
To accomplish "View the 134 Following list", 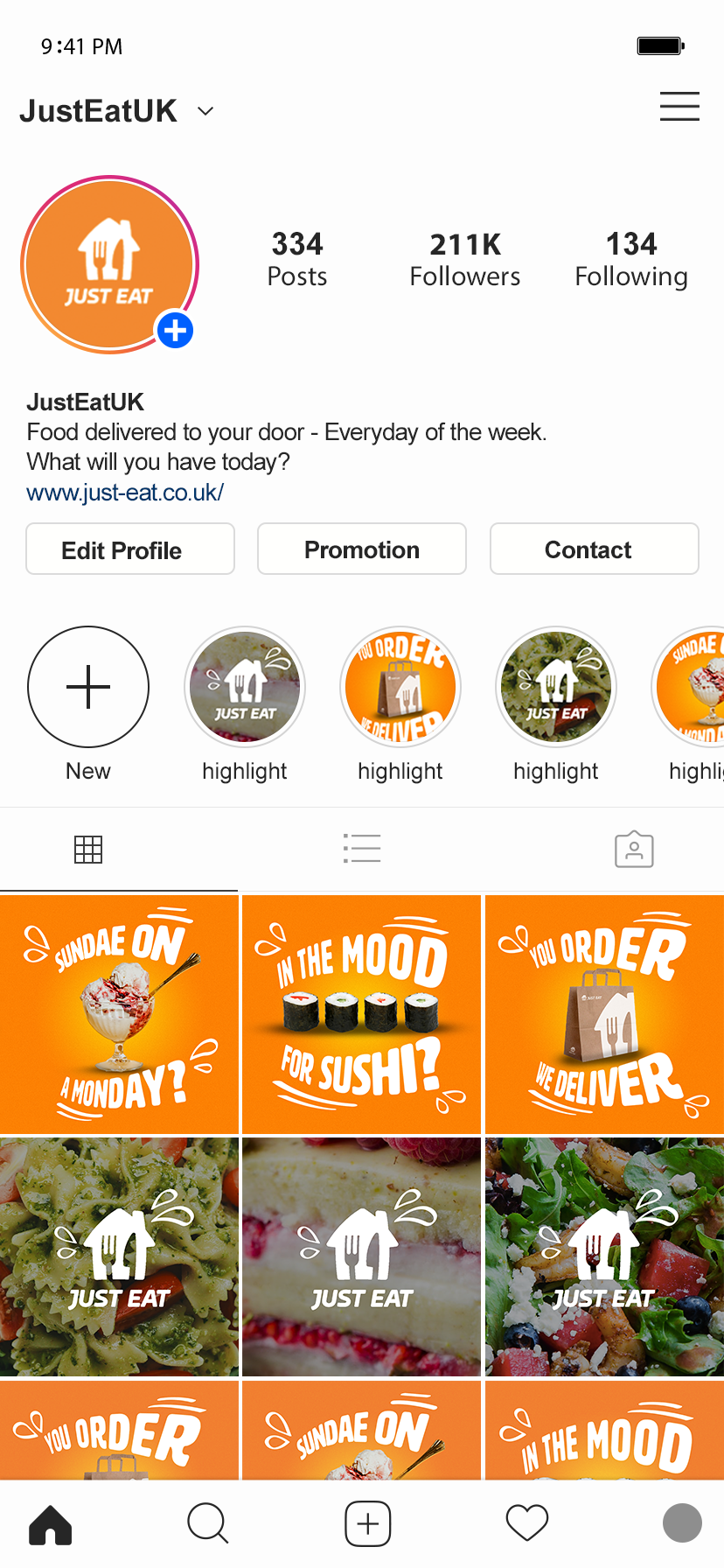I will pos(630,259).
